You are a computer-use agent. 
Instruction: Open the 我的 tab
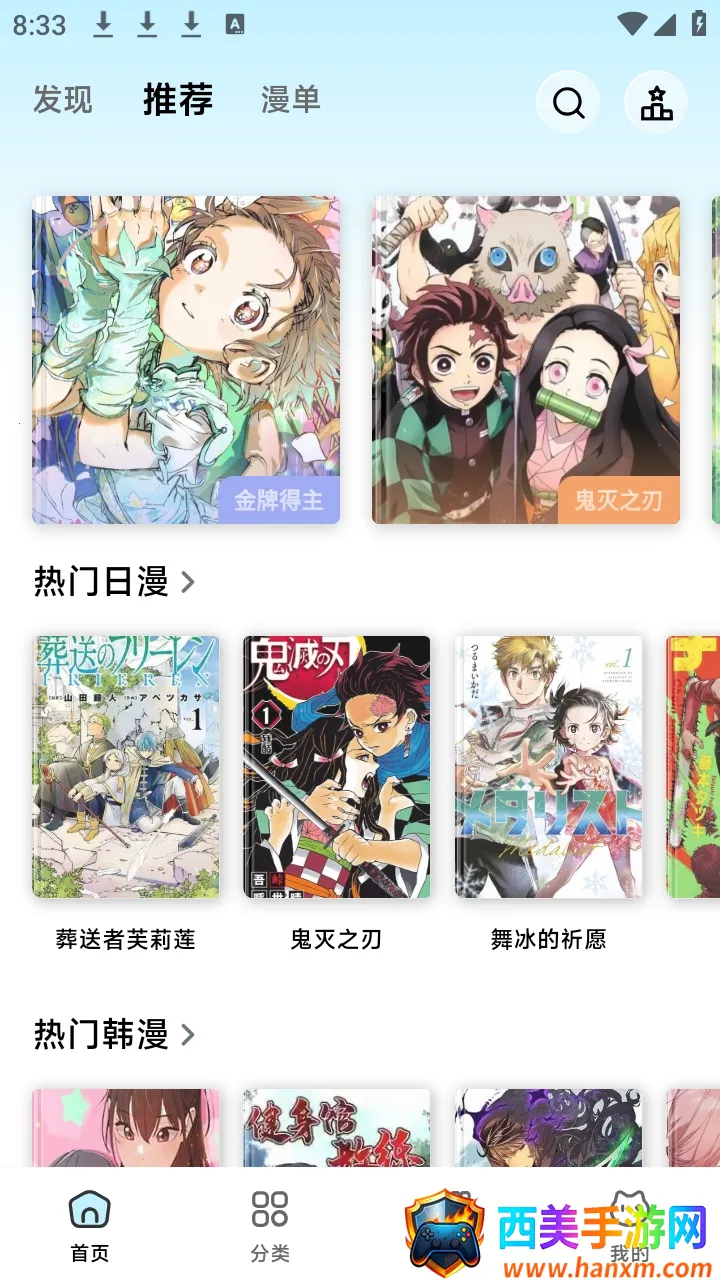coord(630,1226)
